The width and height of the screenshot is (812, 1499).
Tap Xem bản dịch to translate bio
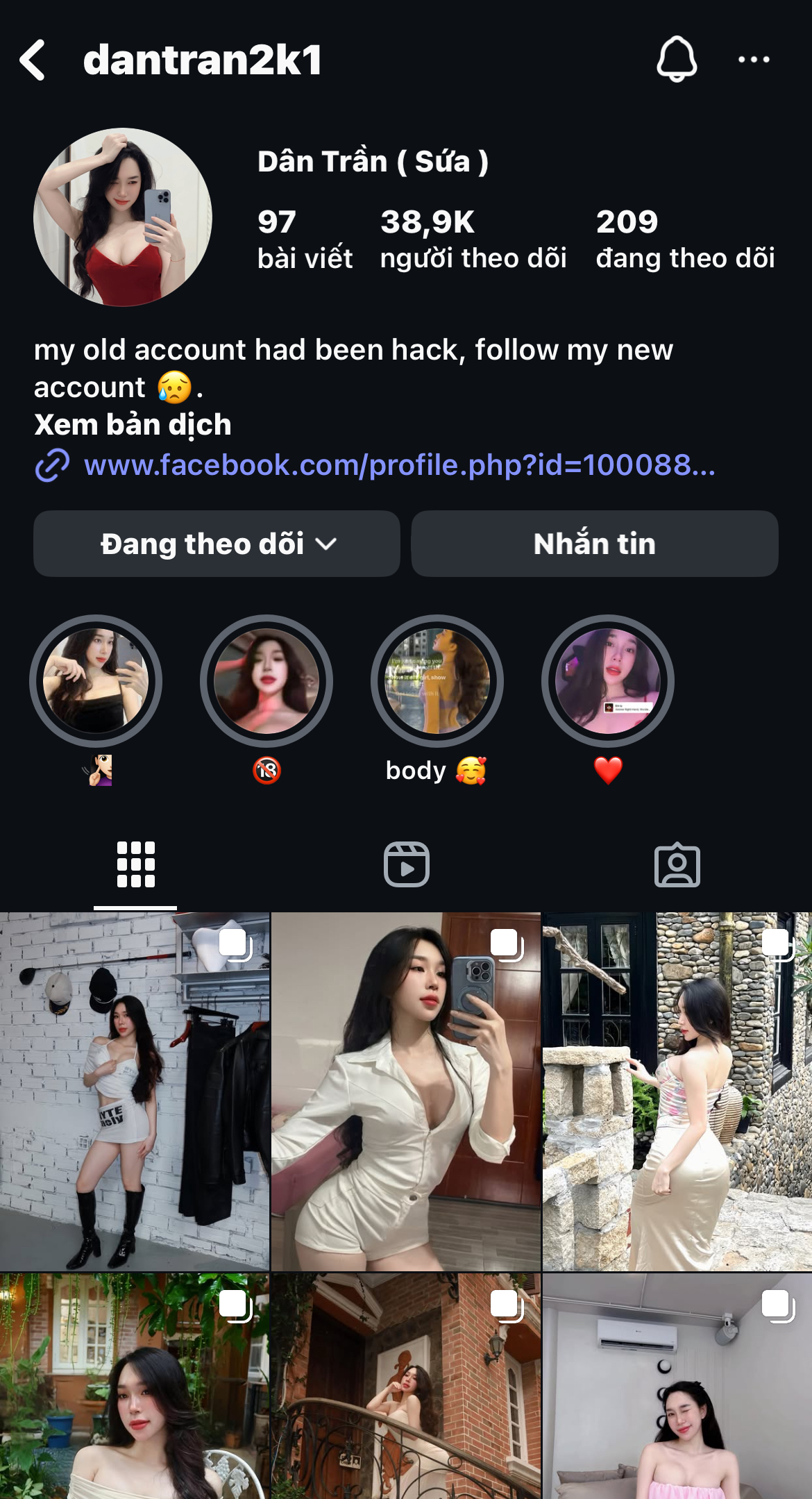pos(133,424)
